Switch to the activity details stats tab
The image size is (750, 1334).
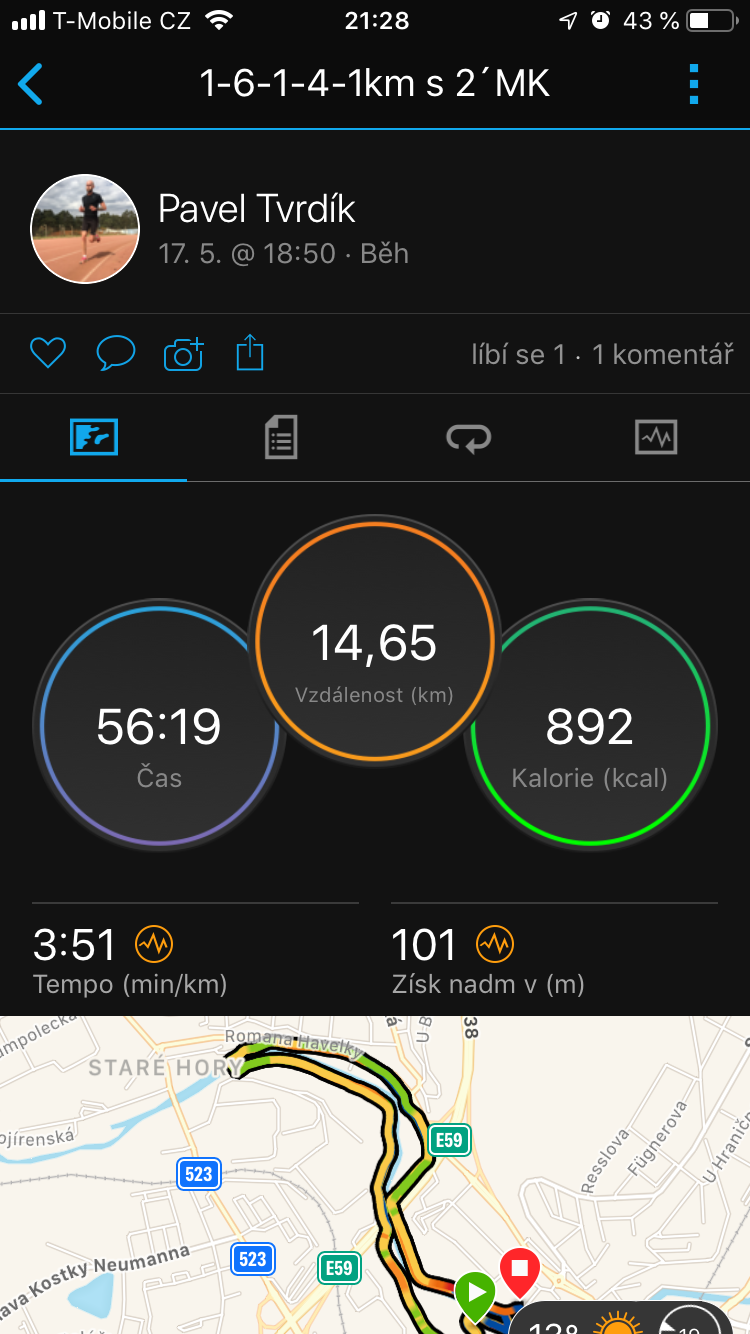click(x=281, y=438)
